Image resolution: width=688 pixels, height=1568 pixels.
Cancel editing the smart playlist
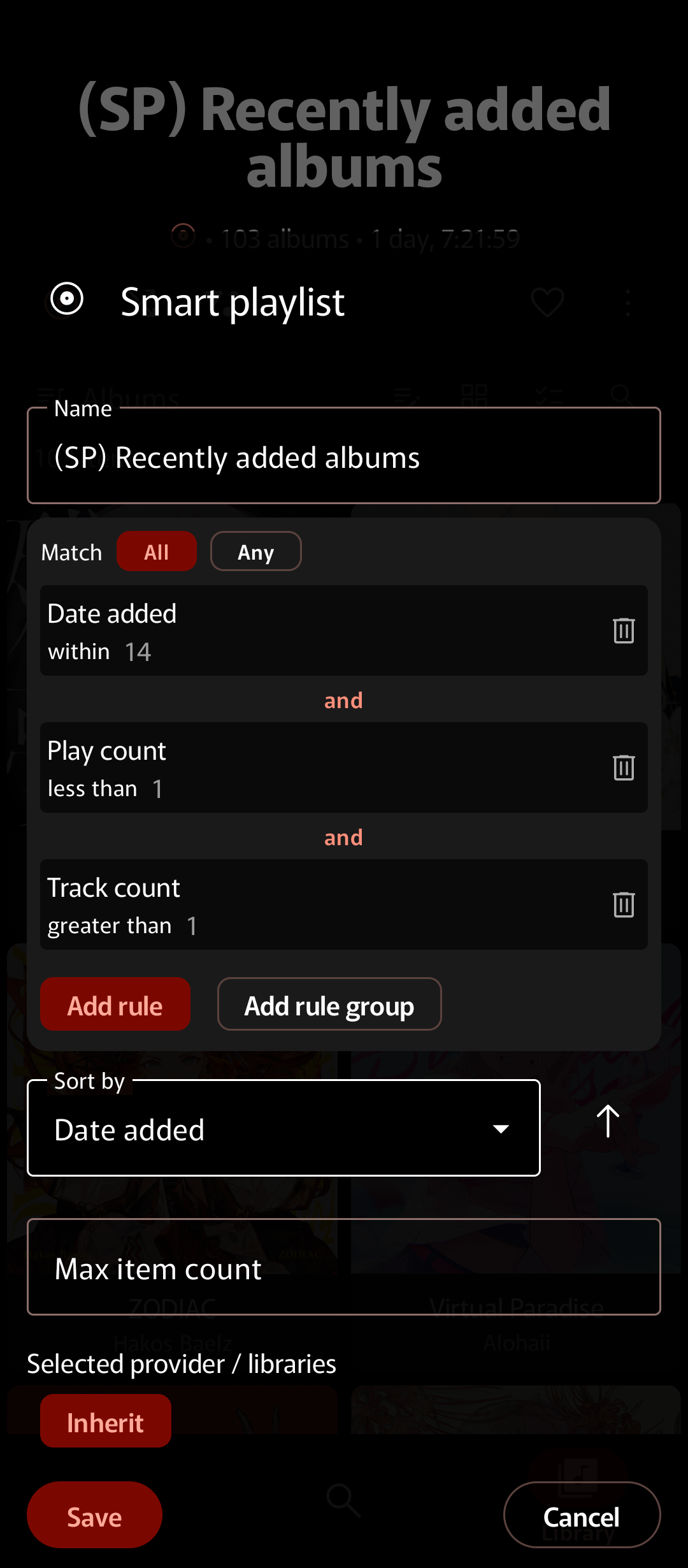pos(582,1516)
